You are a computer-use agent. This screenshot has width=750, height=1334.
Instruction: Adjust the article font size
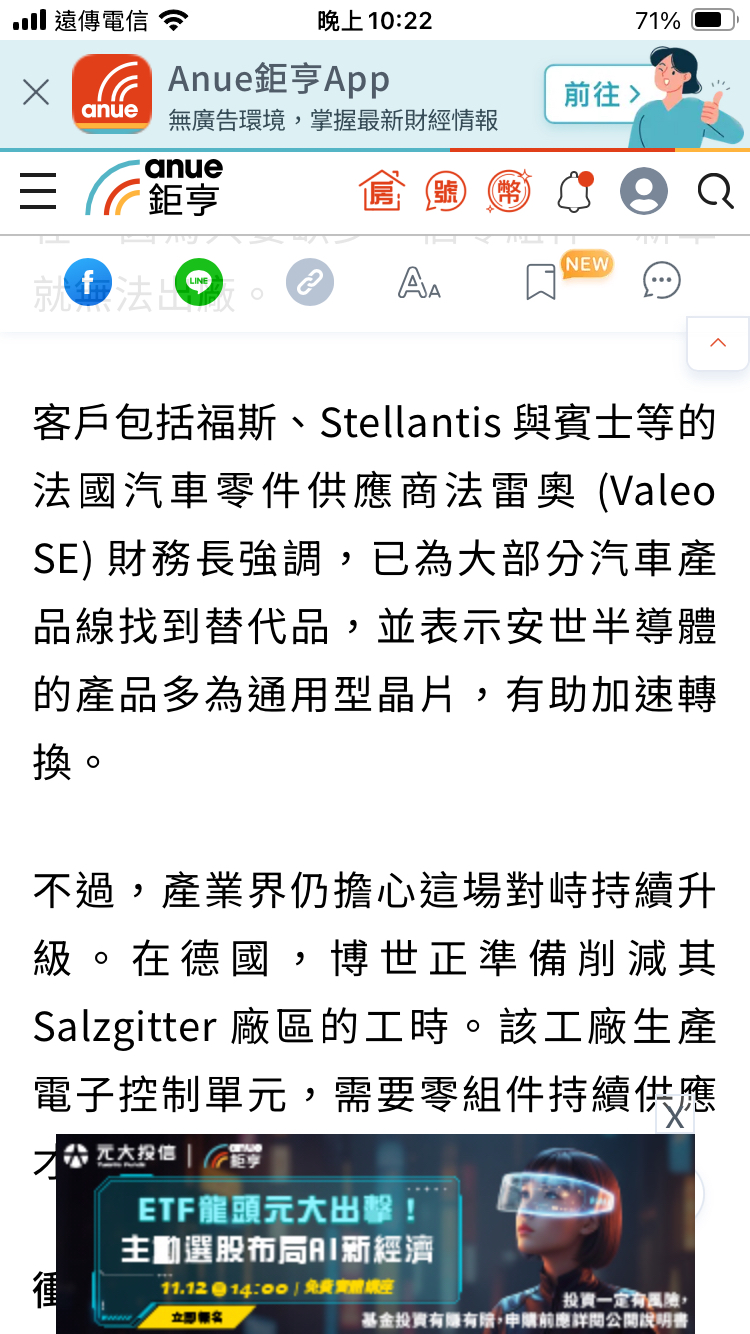[419, 284]
